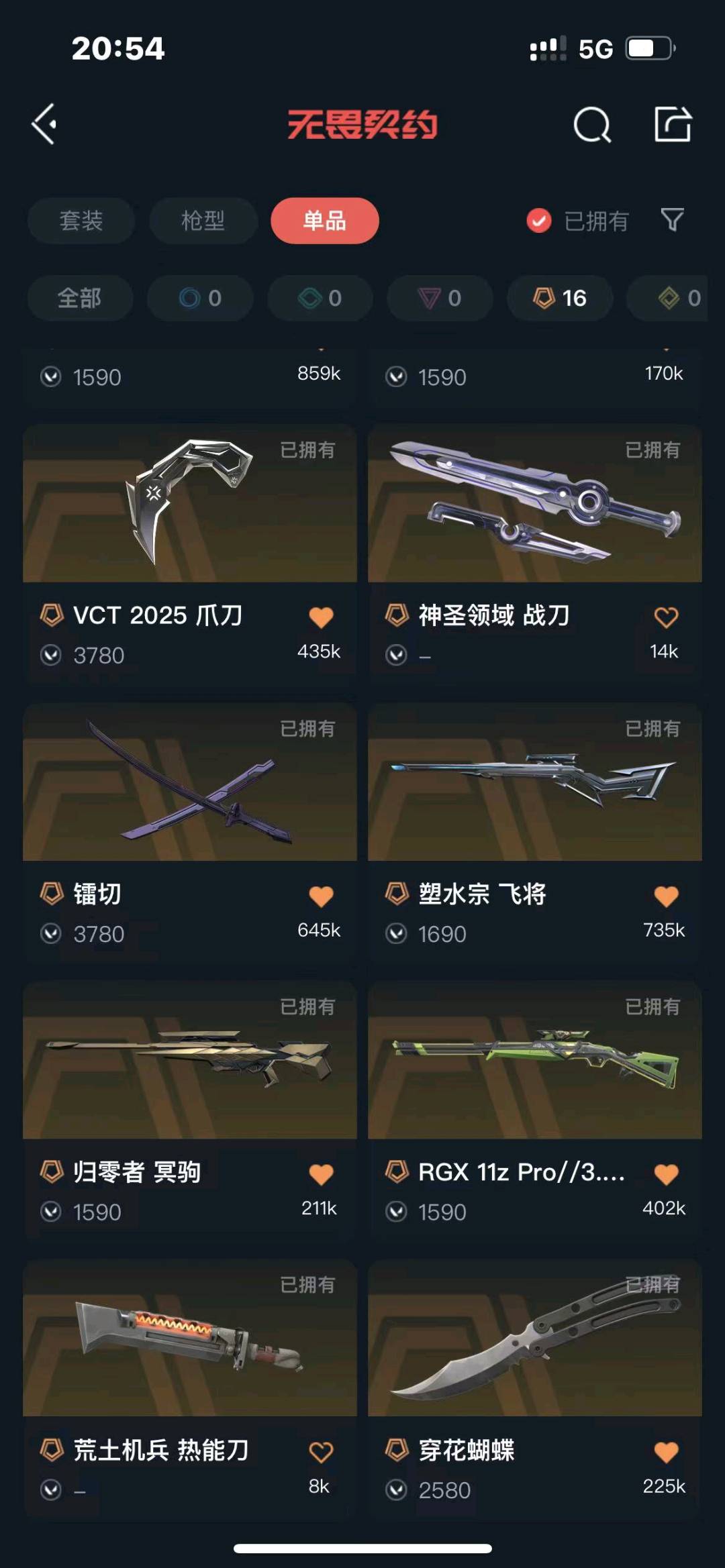Open the 穿花蝴蝶 knife card
This screenshot has width=725, height=1568.
[535, 1388]
